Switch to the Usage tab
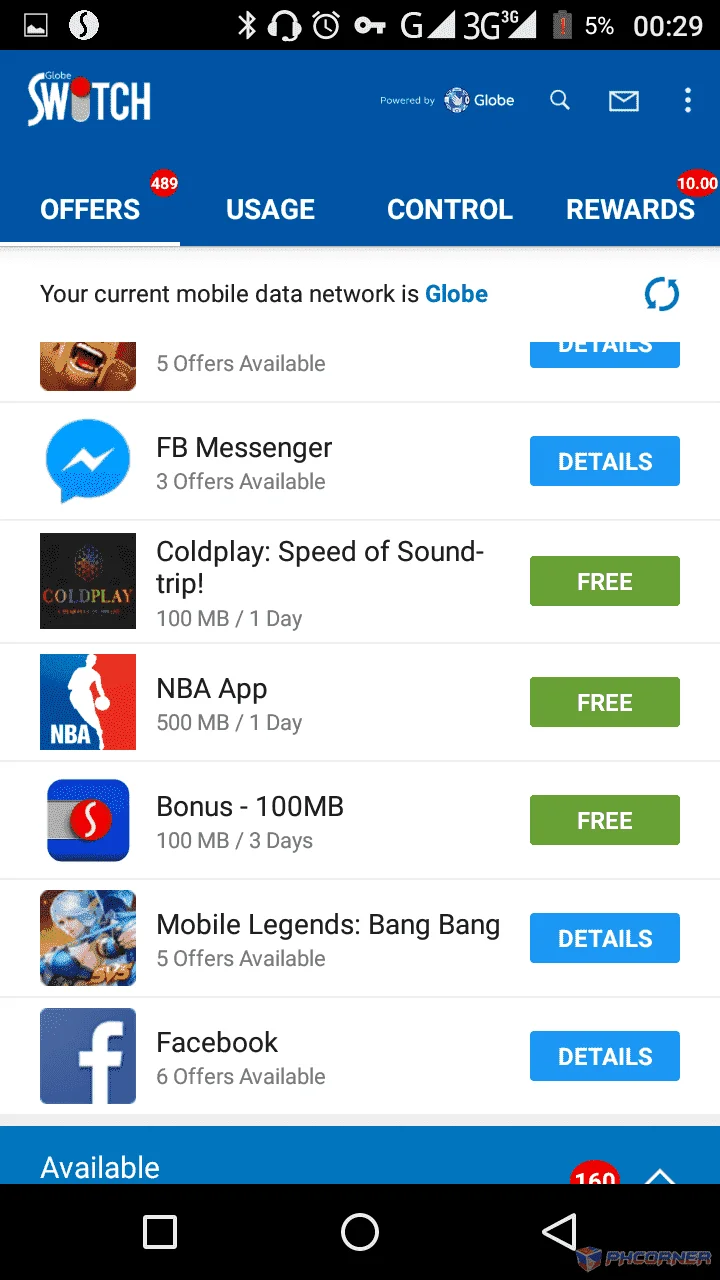 270,209
